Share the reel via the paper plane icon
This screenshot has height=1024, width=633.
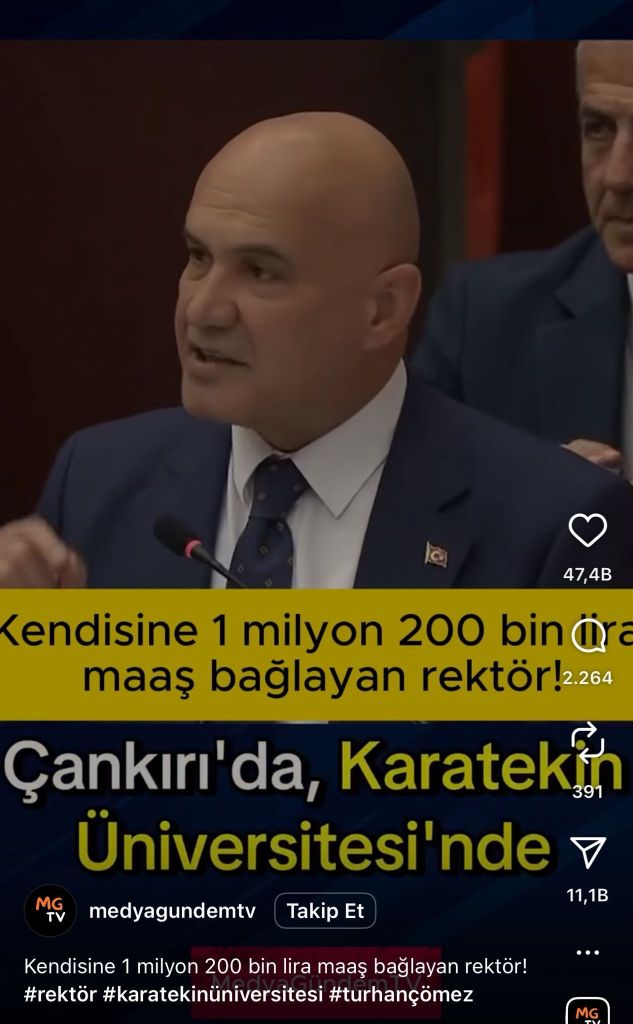[x=587, y=851]
